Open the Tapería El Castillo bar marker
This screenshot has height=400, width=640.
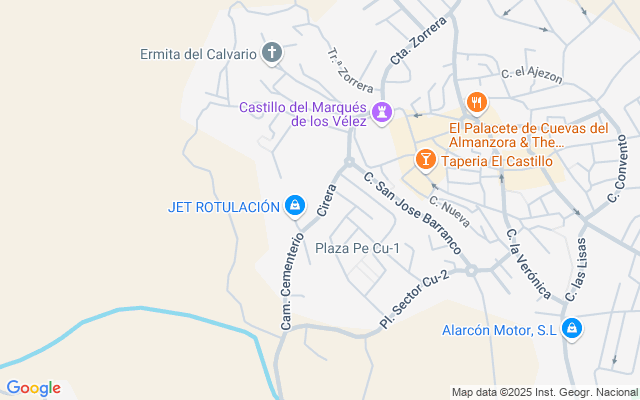[x=425, y=160]
